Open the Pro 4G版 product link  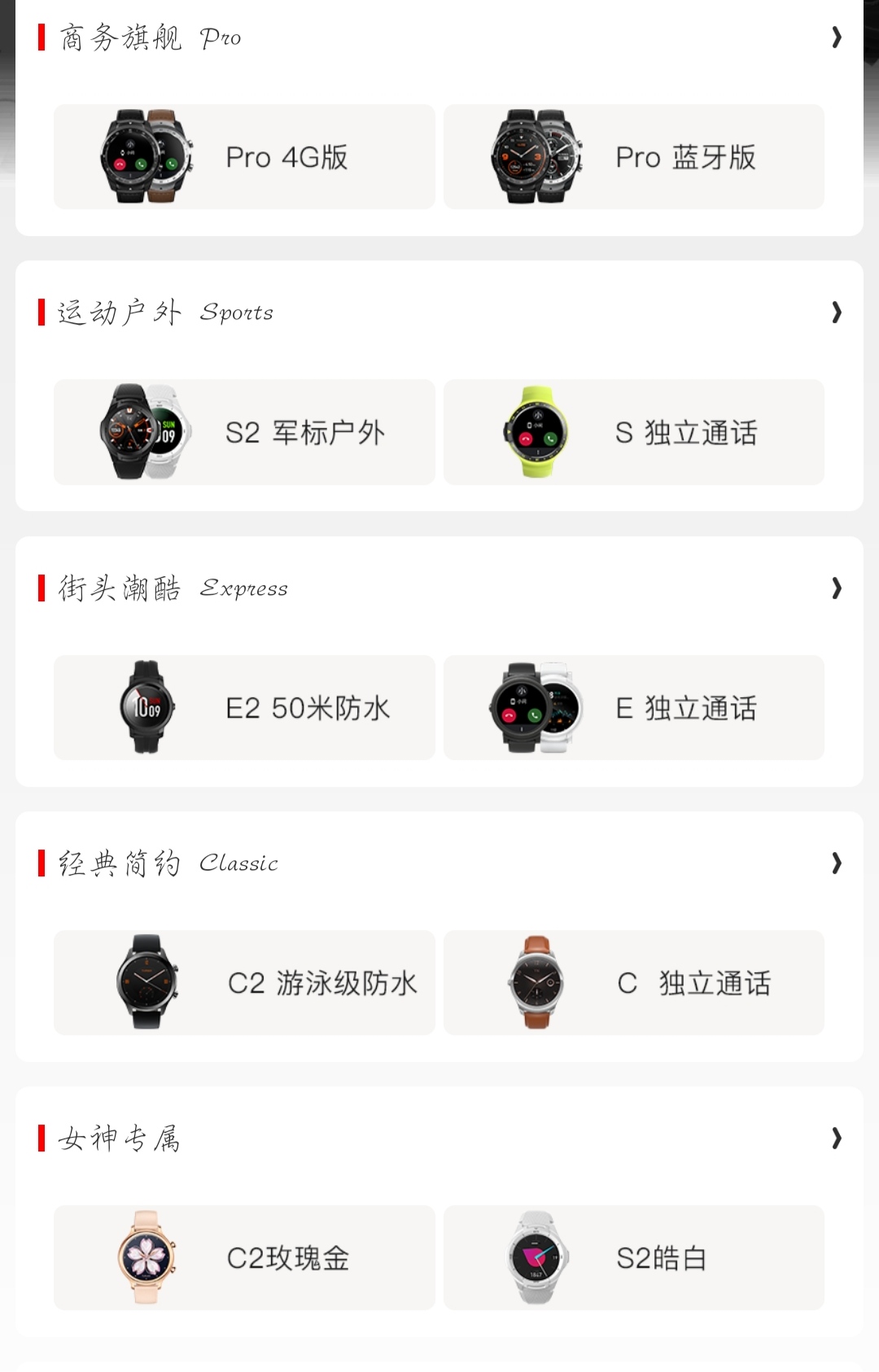(244, 156)
